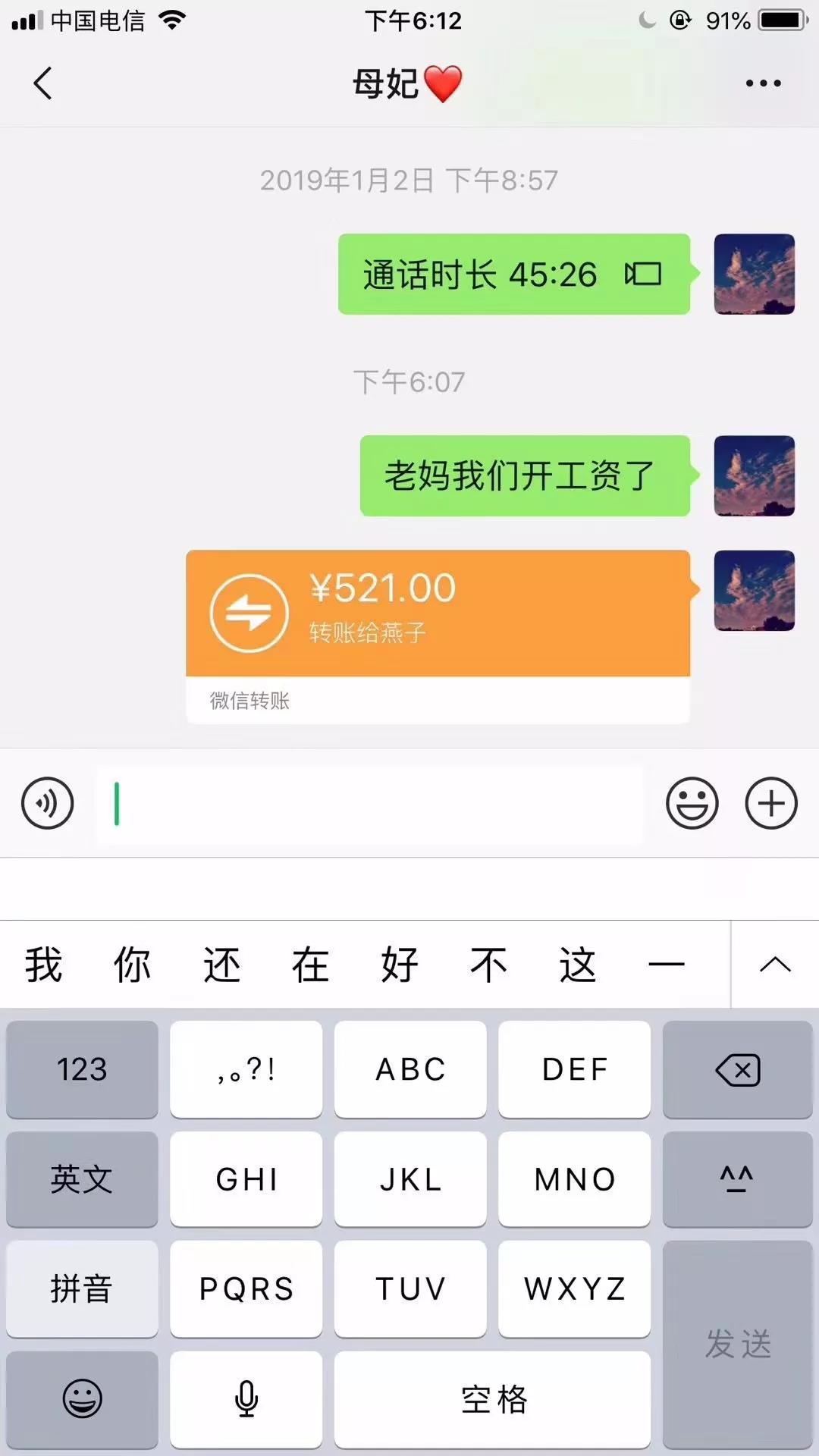Tap the 发送 send key

pos(737,1345)
